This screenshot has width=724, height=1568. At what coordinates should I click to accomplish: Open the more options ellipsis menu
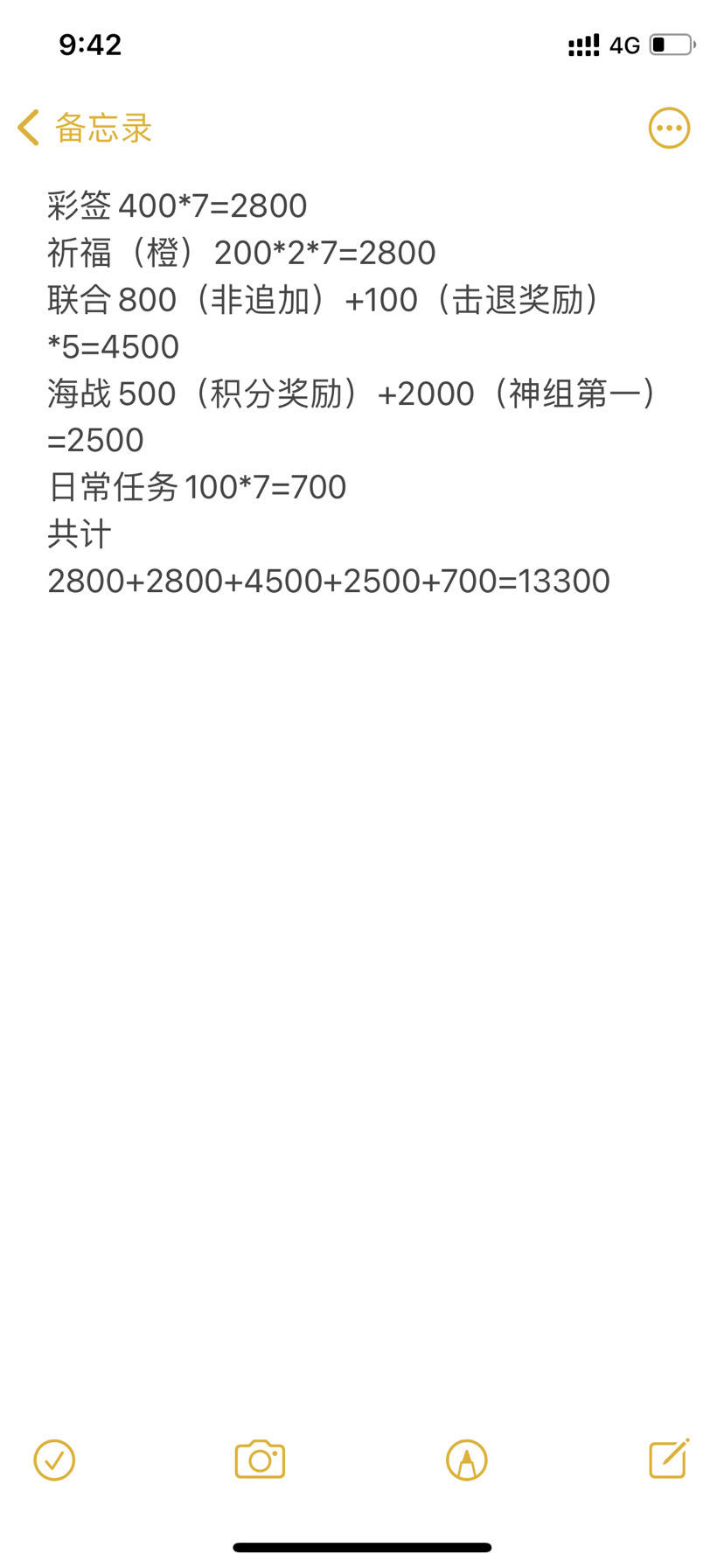tap(669, 129)
